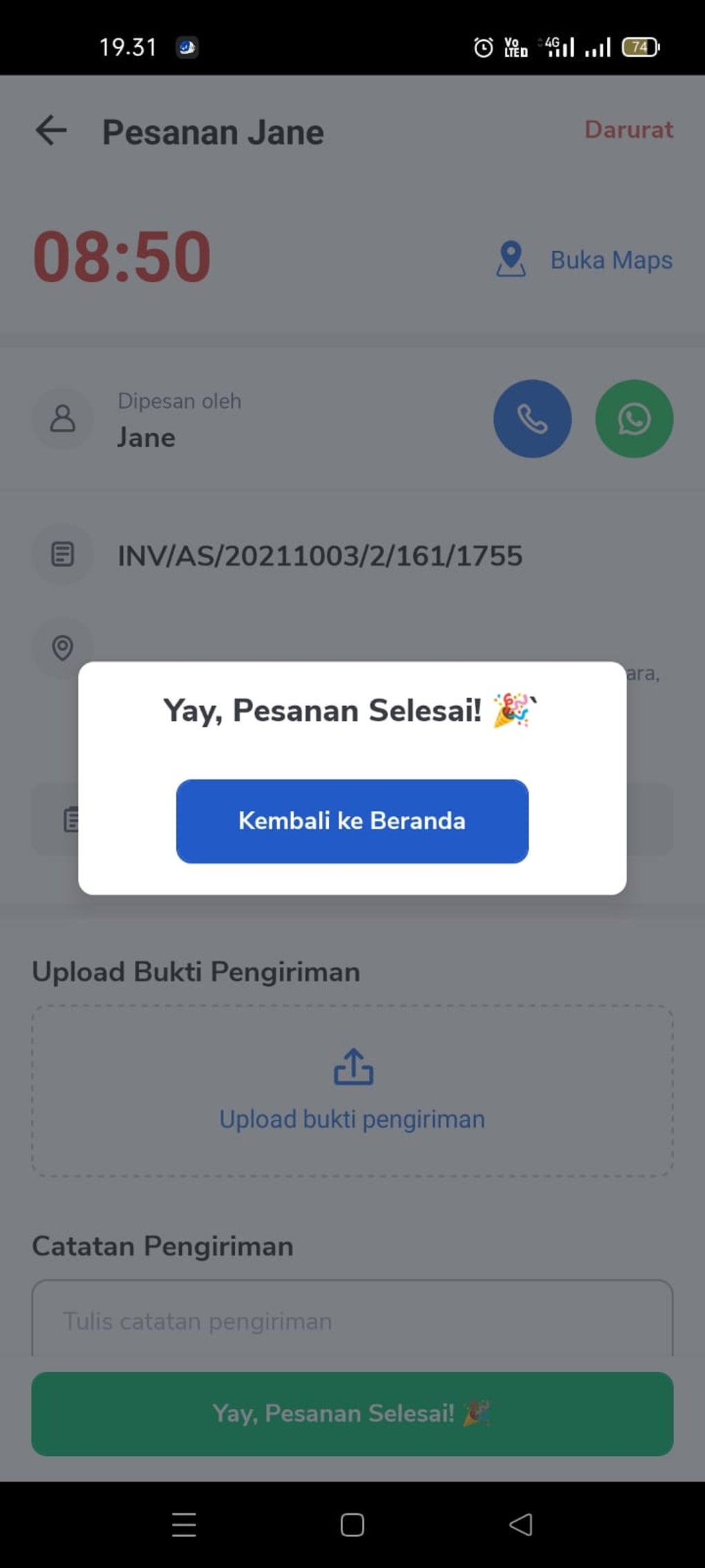The image size is (705, 1568).
Task: Call Jane with the phone icon
Action: (x=532, y=418)
